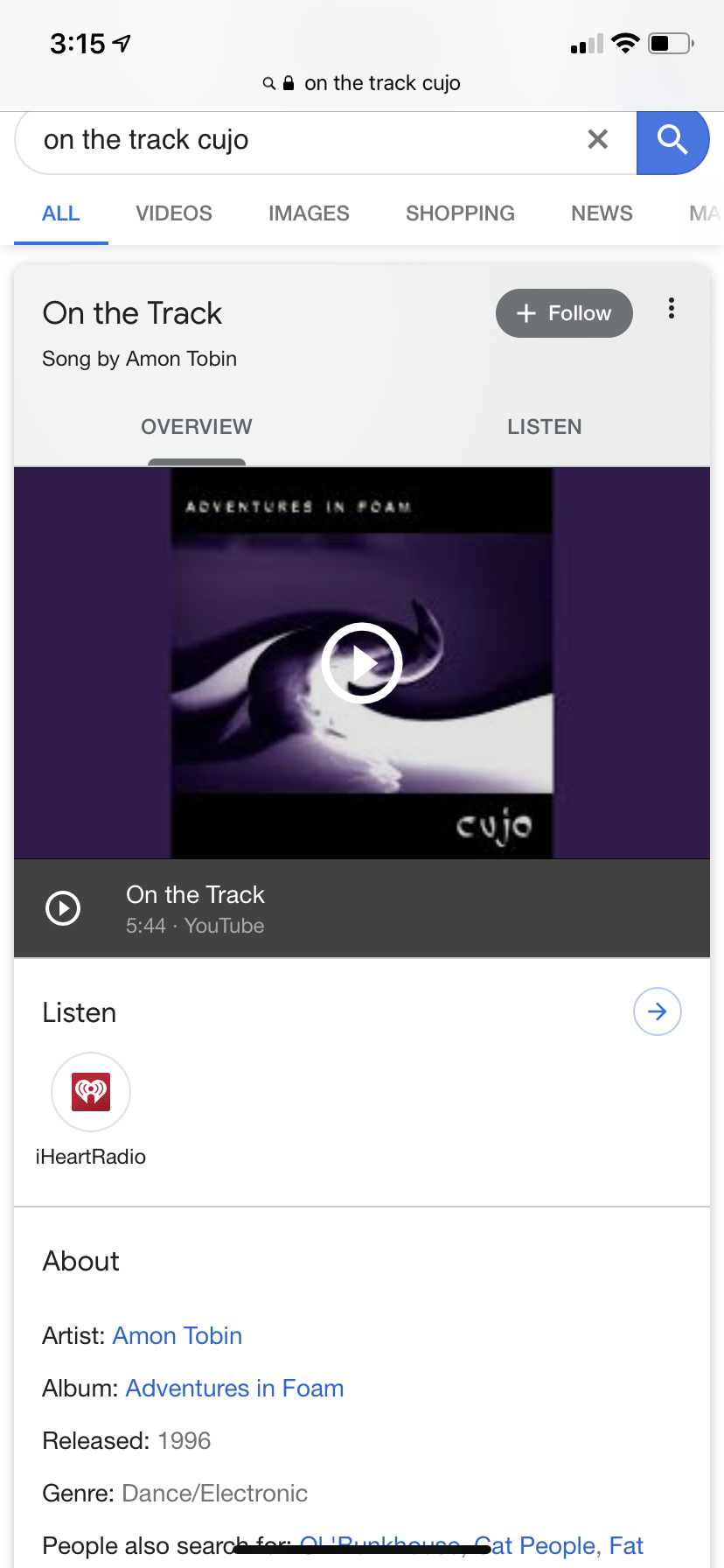Edit the search box query
Viewport: 724px width, 1568px height.
coord(297,140)
